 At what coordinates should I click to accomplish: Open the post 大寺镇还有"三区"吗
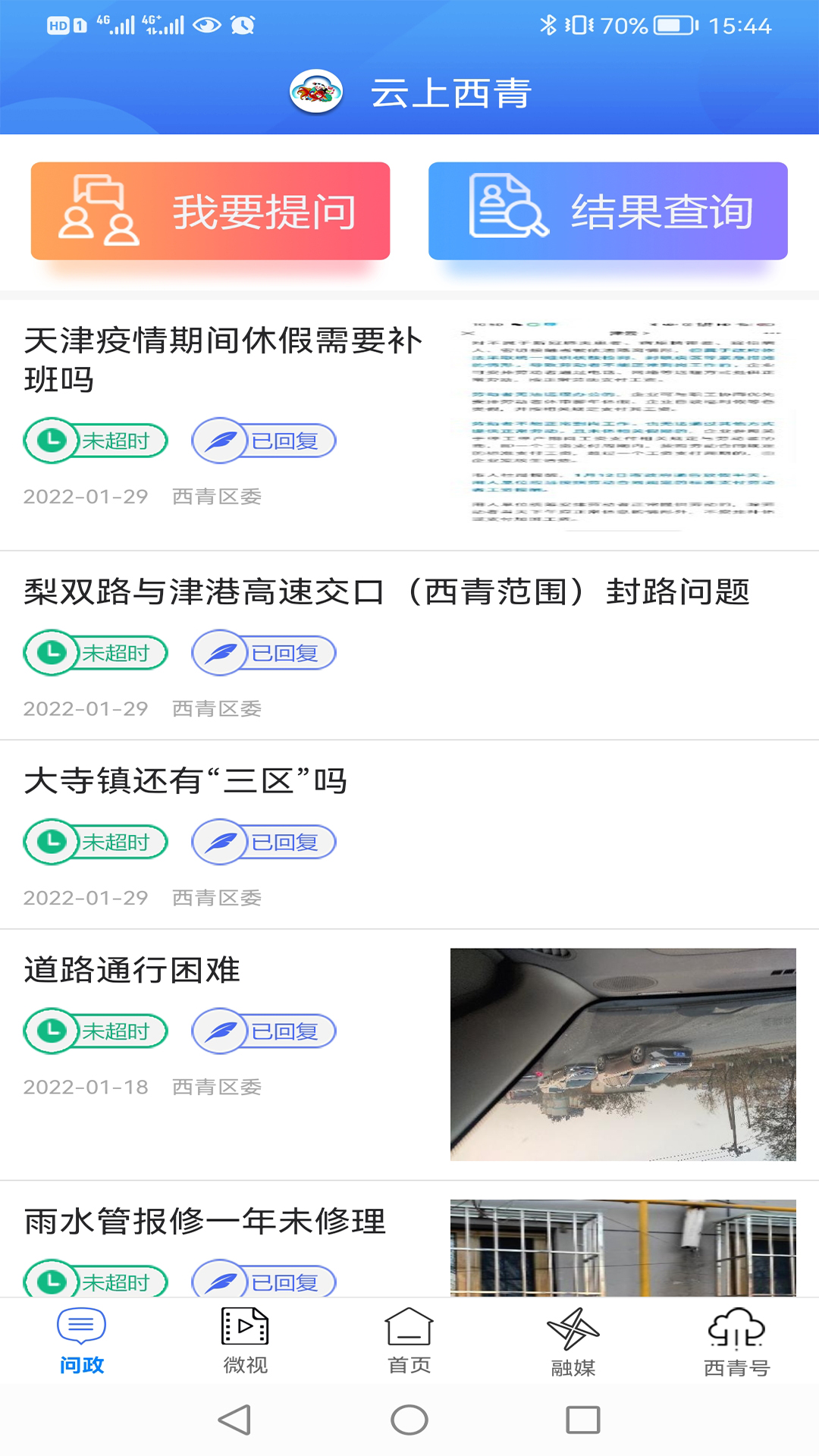(x=186, y=781)
